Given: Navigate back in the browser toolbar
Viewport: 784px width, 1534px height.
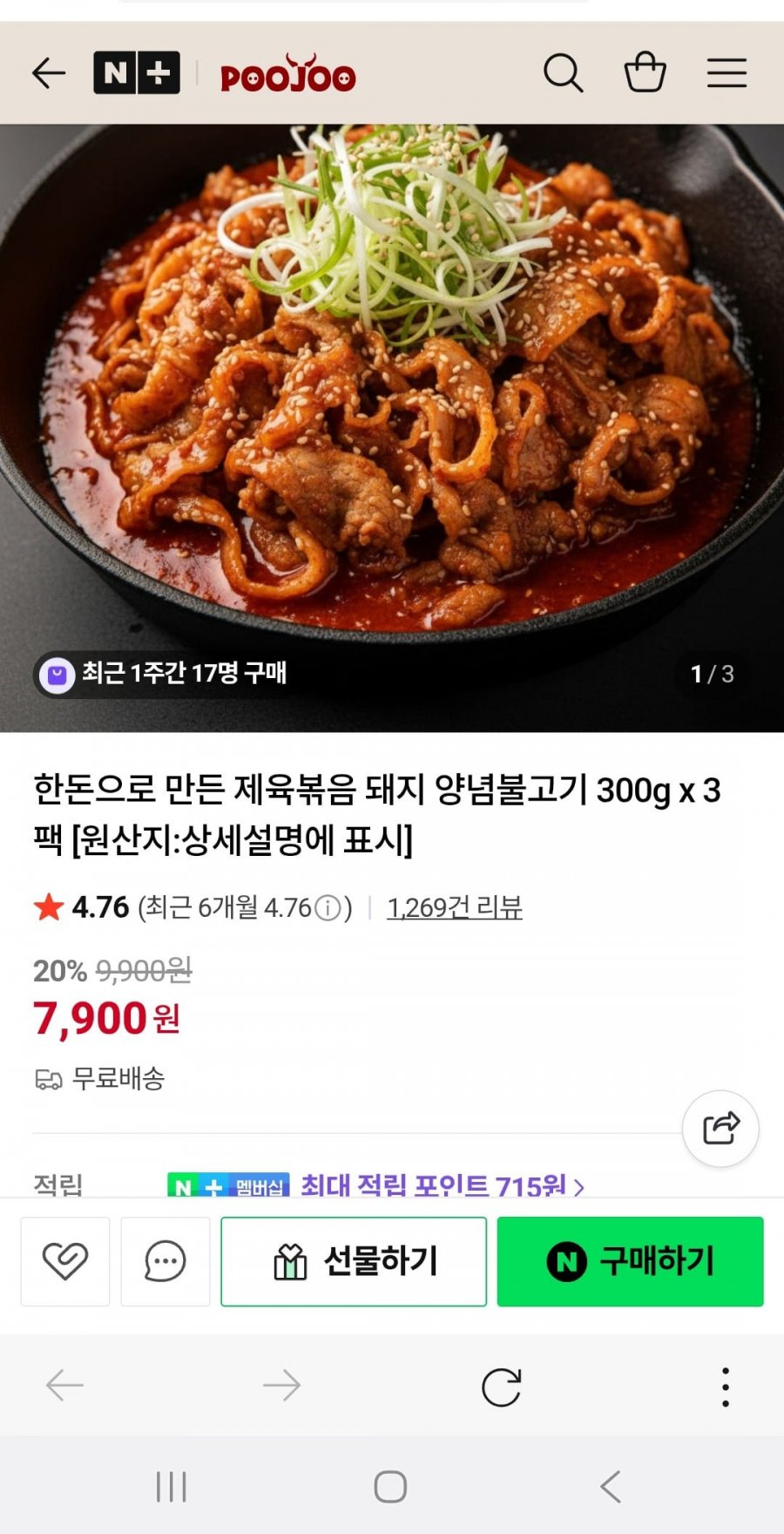Looking at the screenshot, I should pos(65,1386).
